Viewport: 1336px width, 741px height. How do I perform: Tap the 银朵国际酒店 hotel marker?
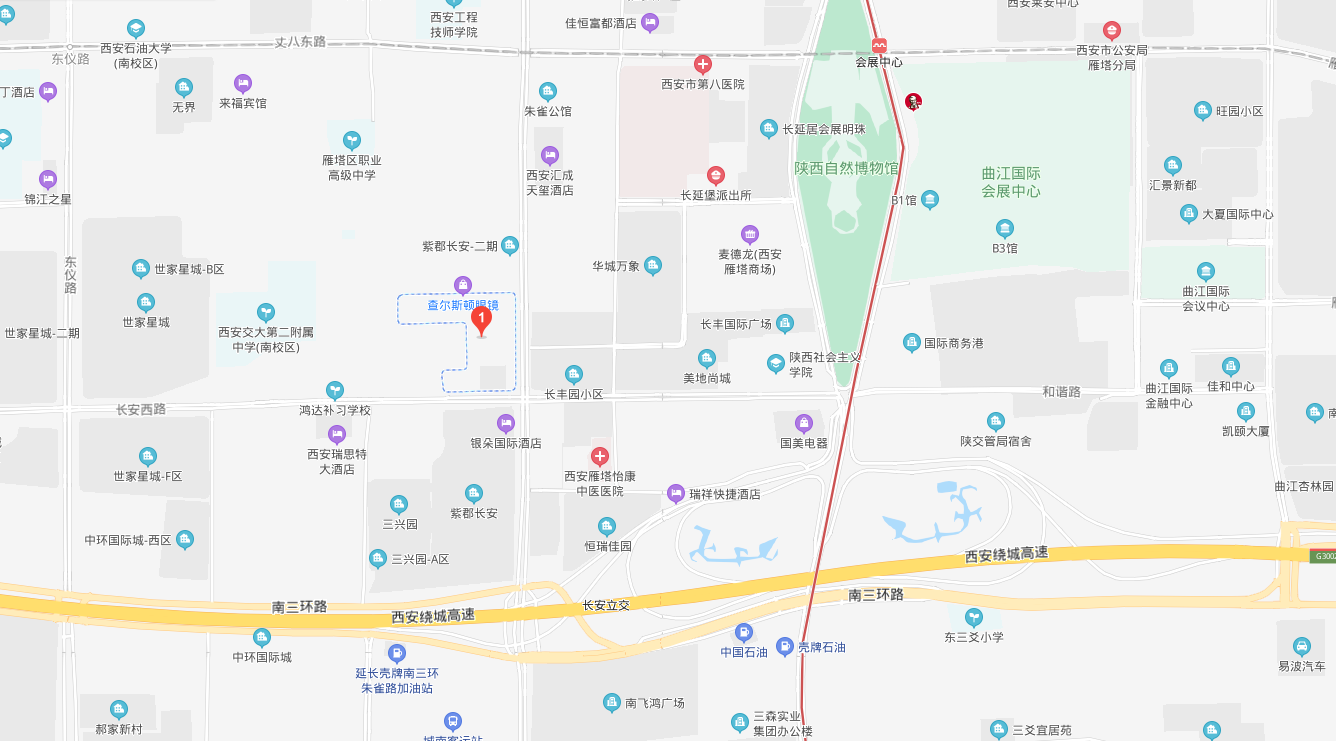(506, 423)
